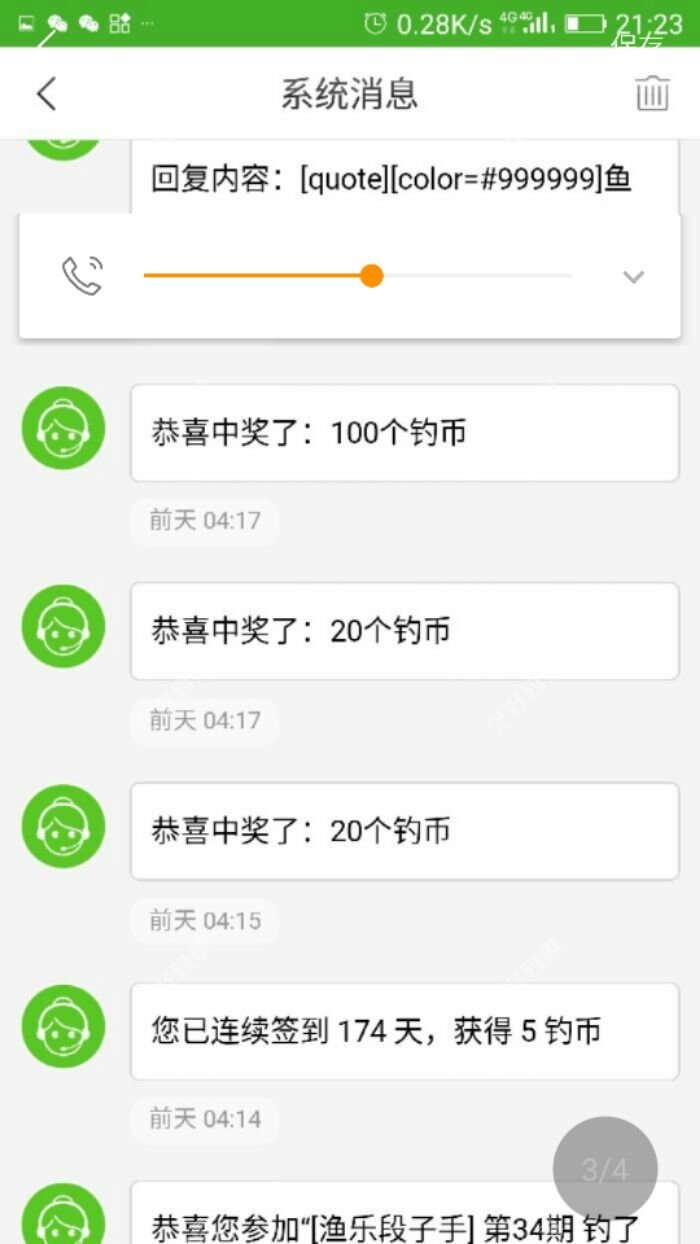Open the 174-day sign-in reward message
This screenshot has height=1244, width=700.
404,1031
